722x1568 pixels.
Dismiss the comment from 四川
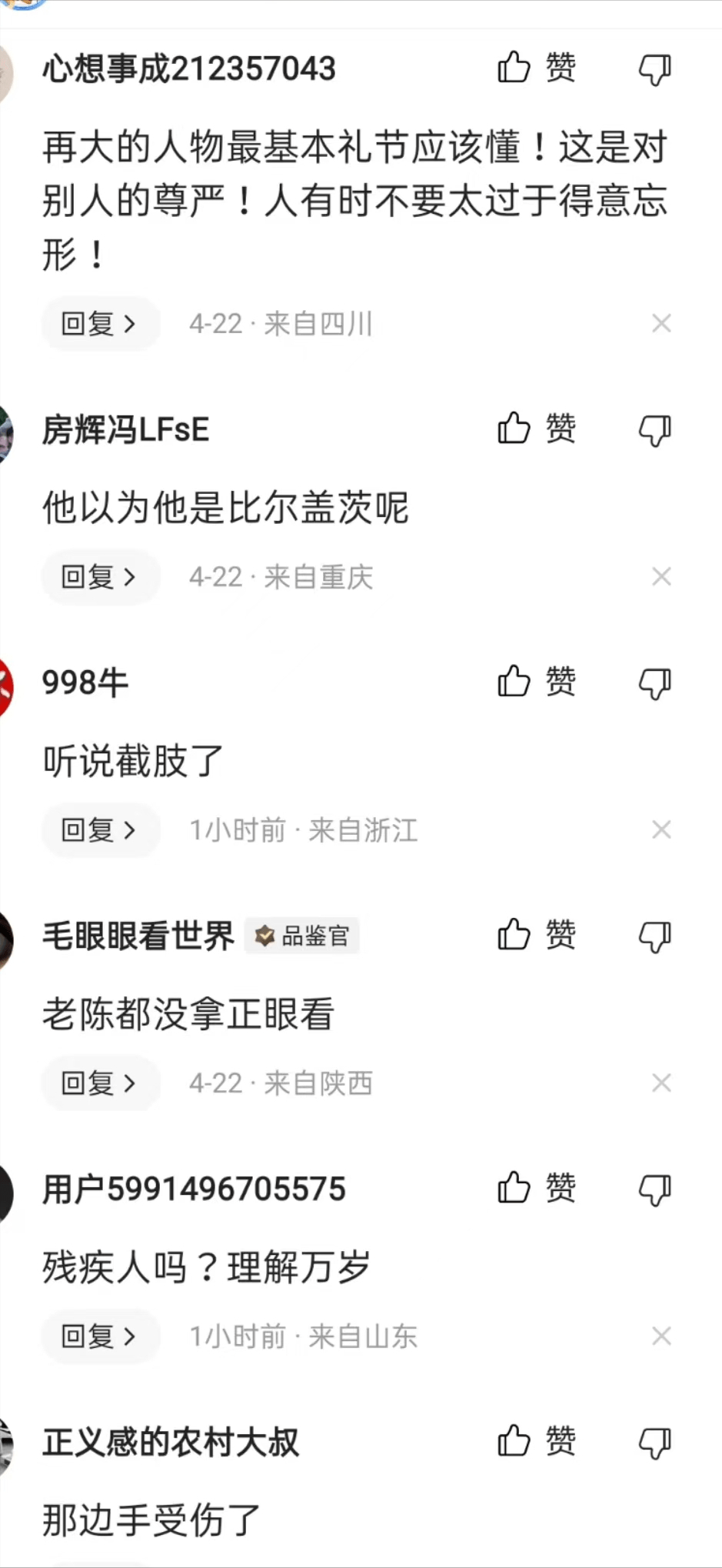tap(661, 324)
